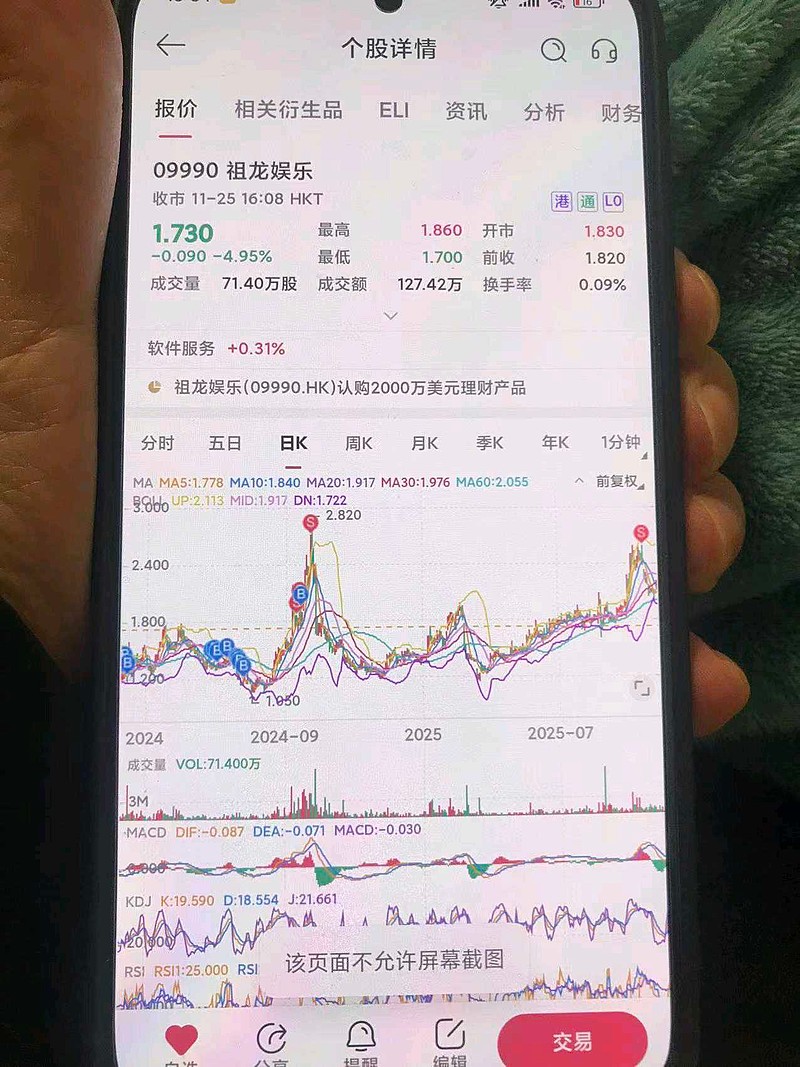Expand more quote data with the down chevron

(390, 315)
